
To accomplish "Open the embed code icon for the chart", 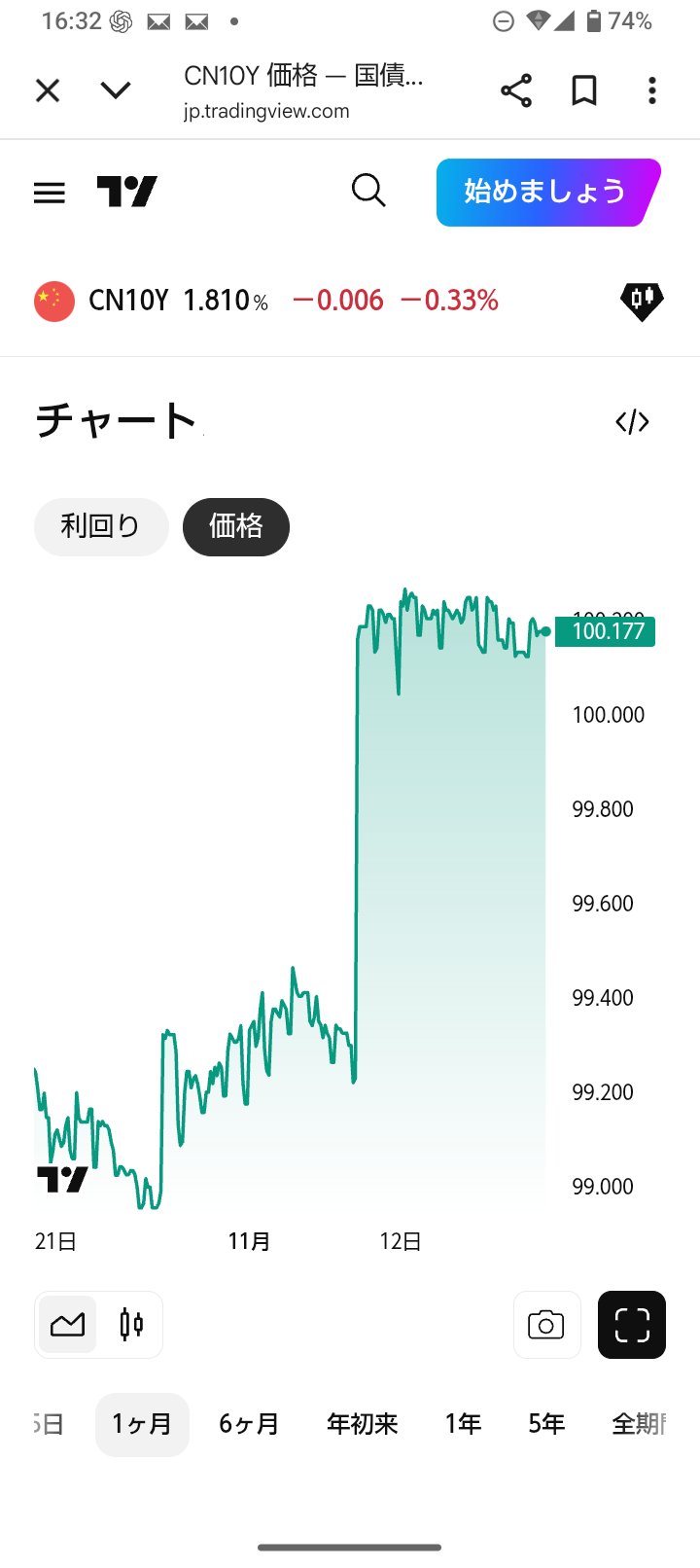I will click(632, 422).
